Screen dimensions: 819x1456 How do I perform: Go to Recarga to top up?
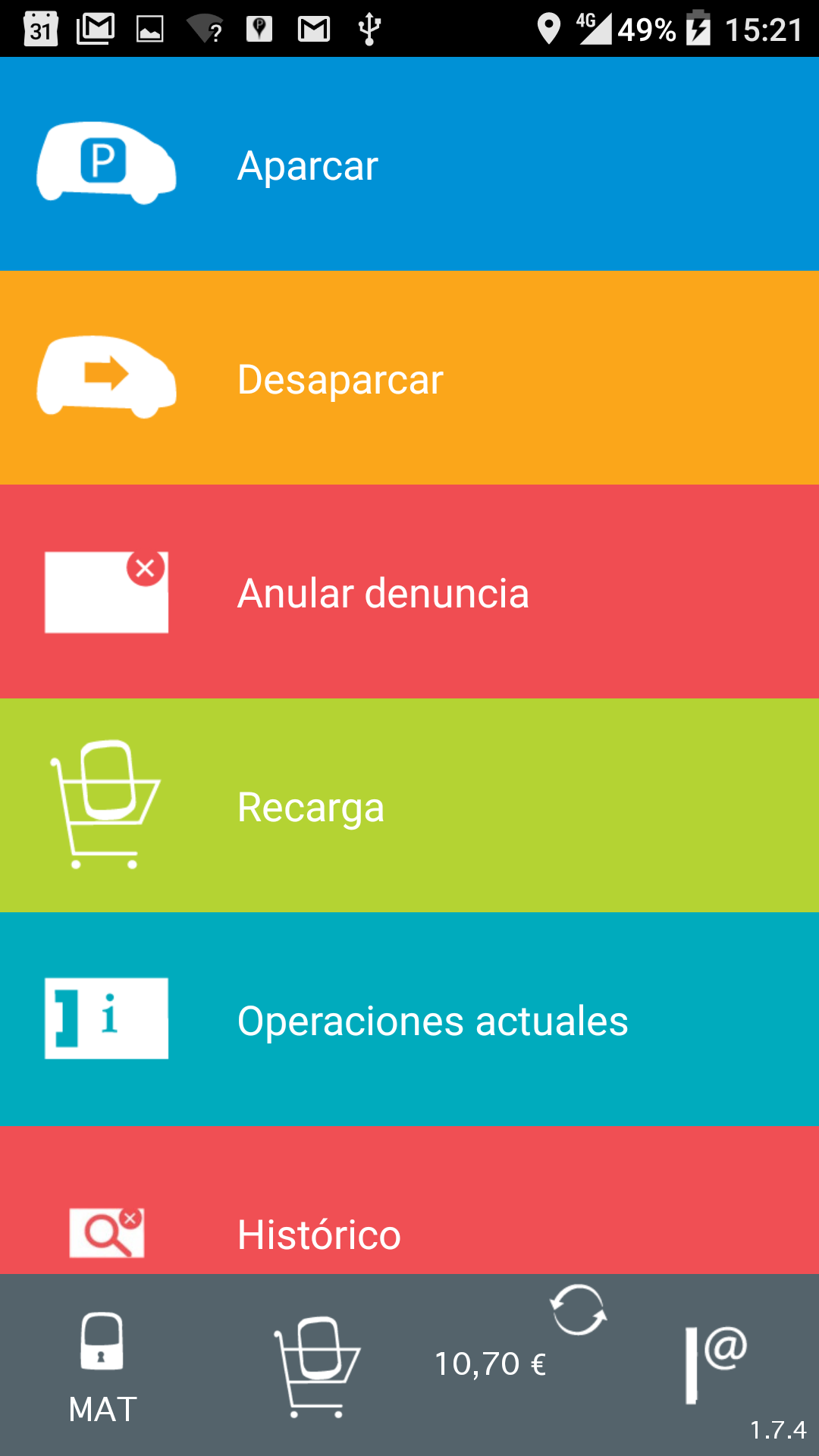409,806
